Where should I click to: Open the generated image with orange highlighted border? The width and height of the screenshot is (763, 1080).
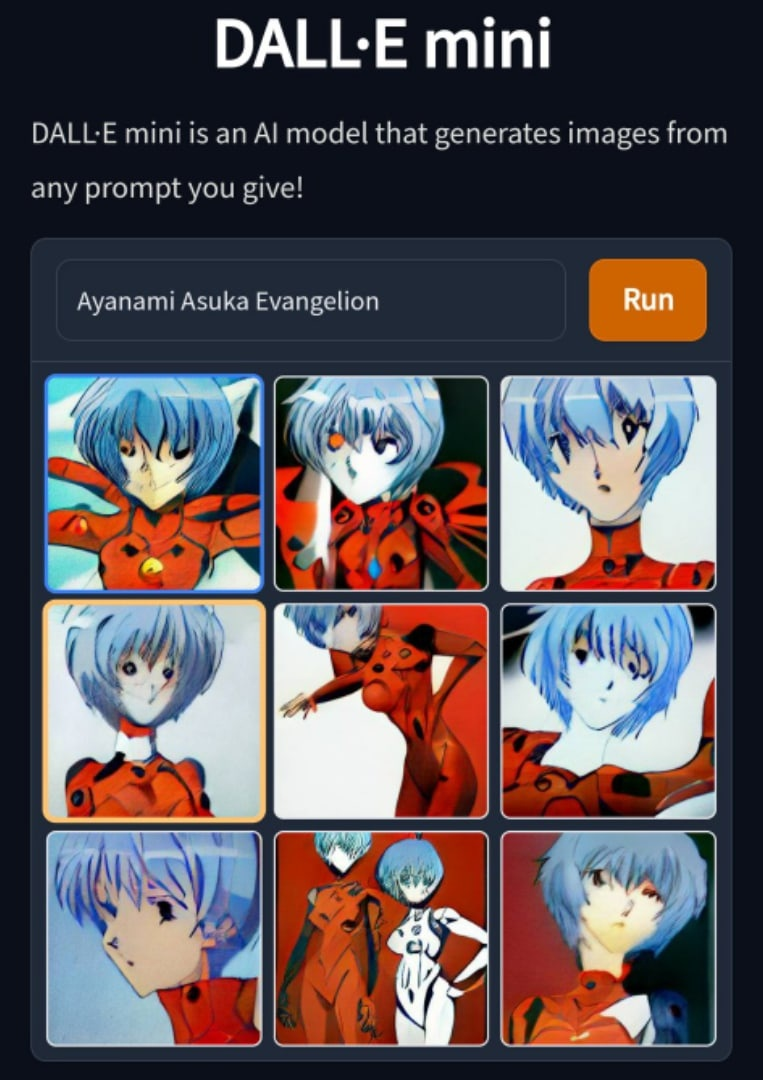[154, 710]
